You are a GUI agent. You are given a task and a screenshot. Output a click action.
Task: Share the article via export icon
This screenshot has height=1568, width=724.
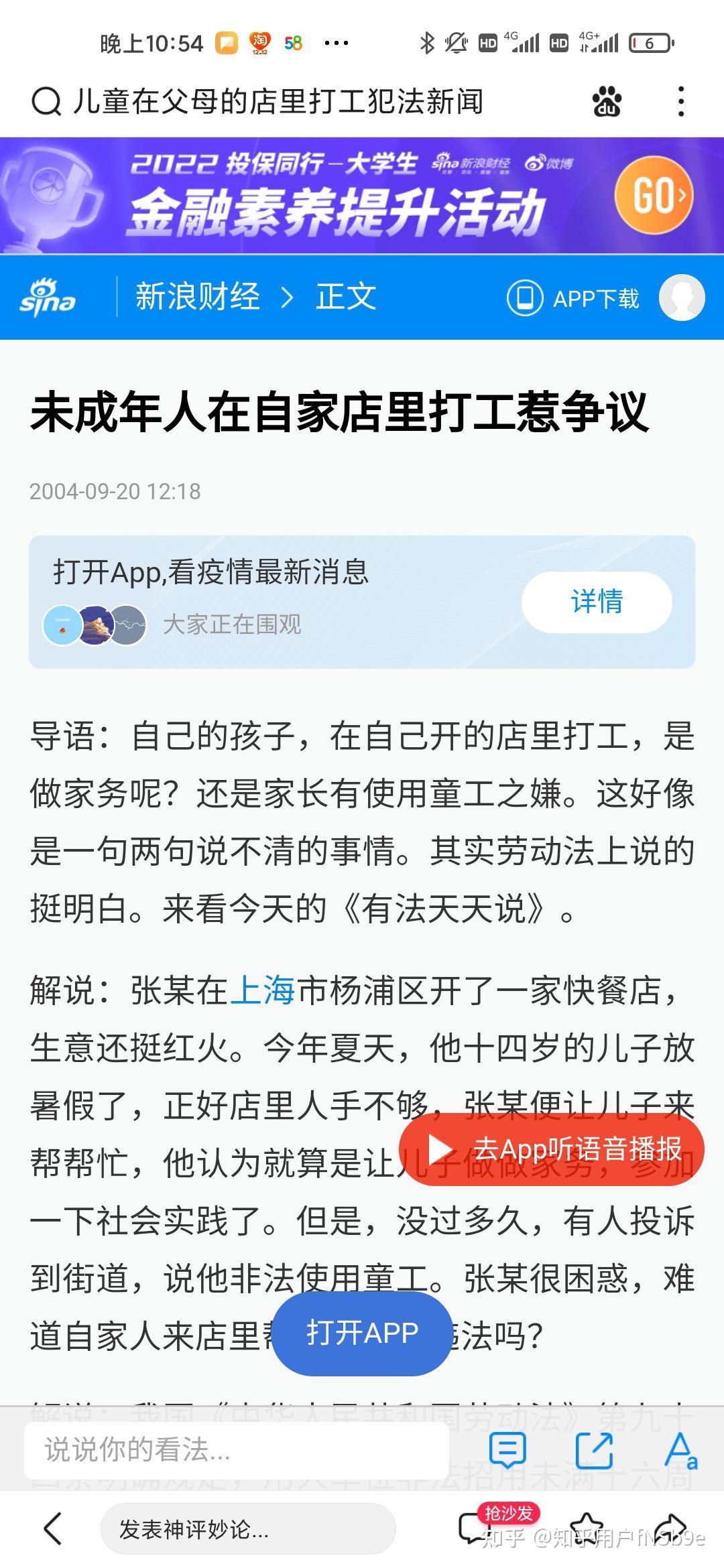(594, 1449)
